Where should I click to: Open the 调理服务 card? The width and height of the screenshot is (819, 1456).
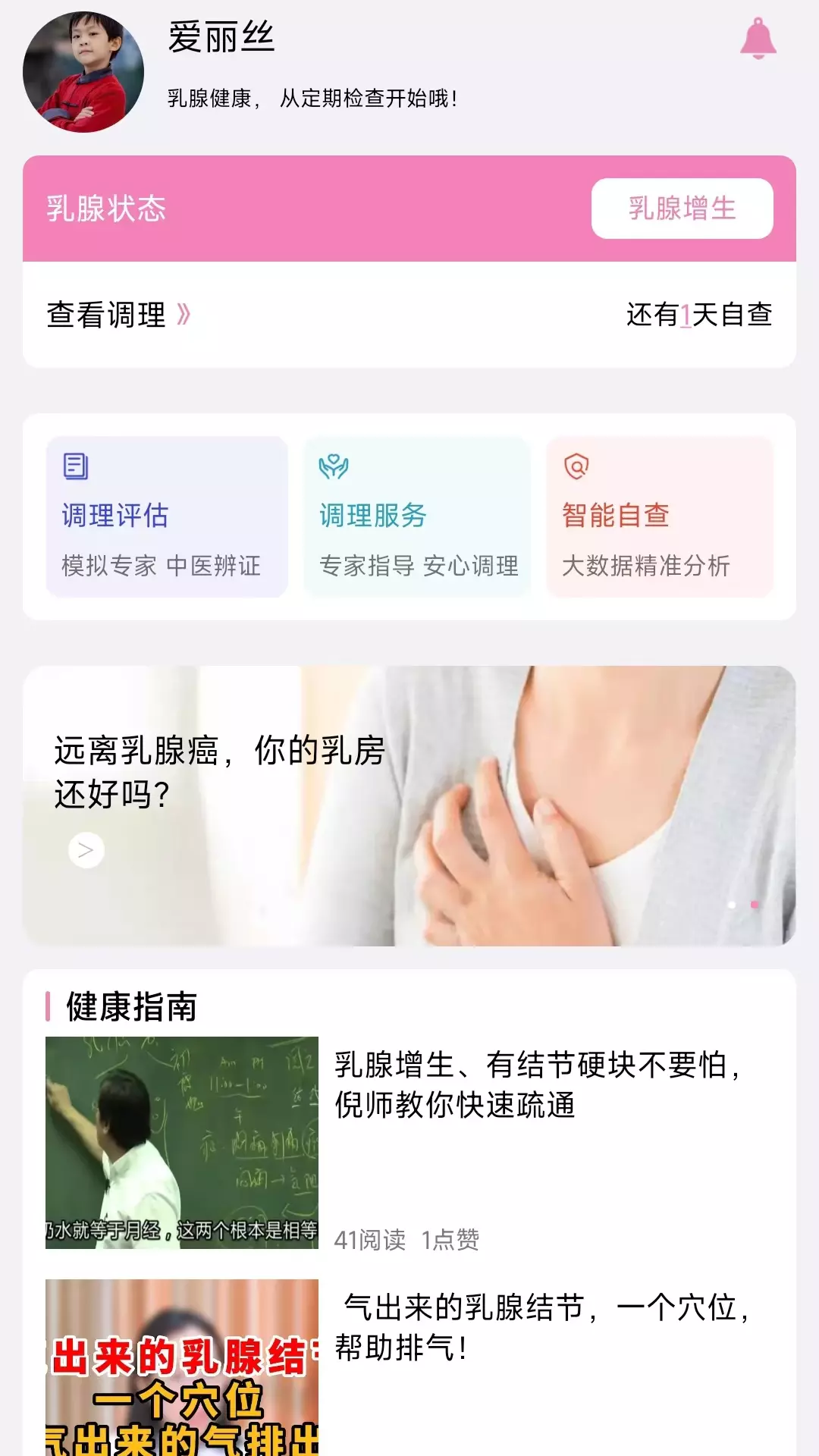(417, 516)
